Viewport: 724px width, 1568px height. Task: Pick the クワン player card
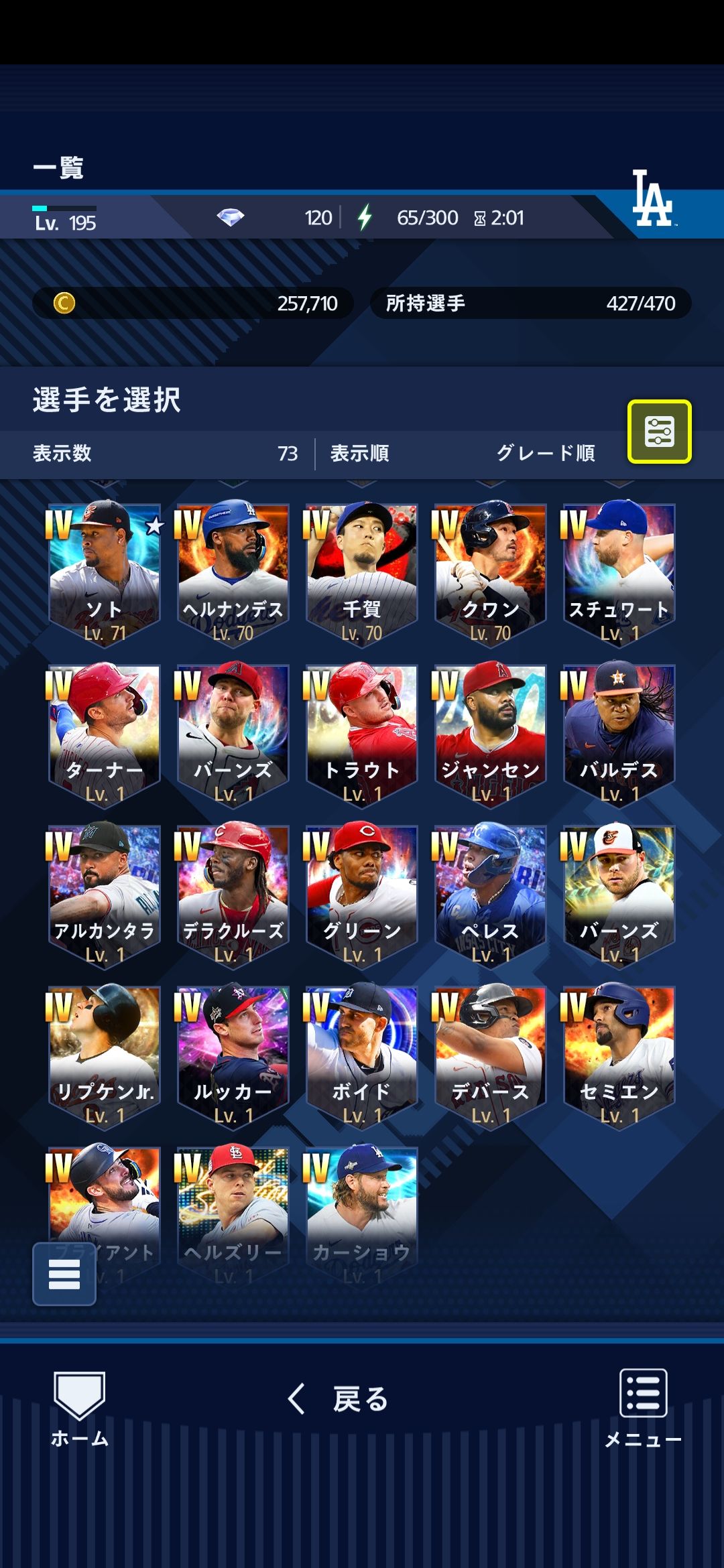point(490,573)
